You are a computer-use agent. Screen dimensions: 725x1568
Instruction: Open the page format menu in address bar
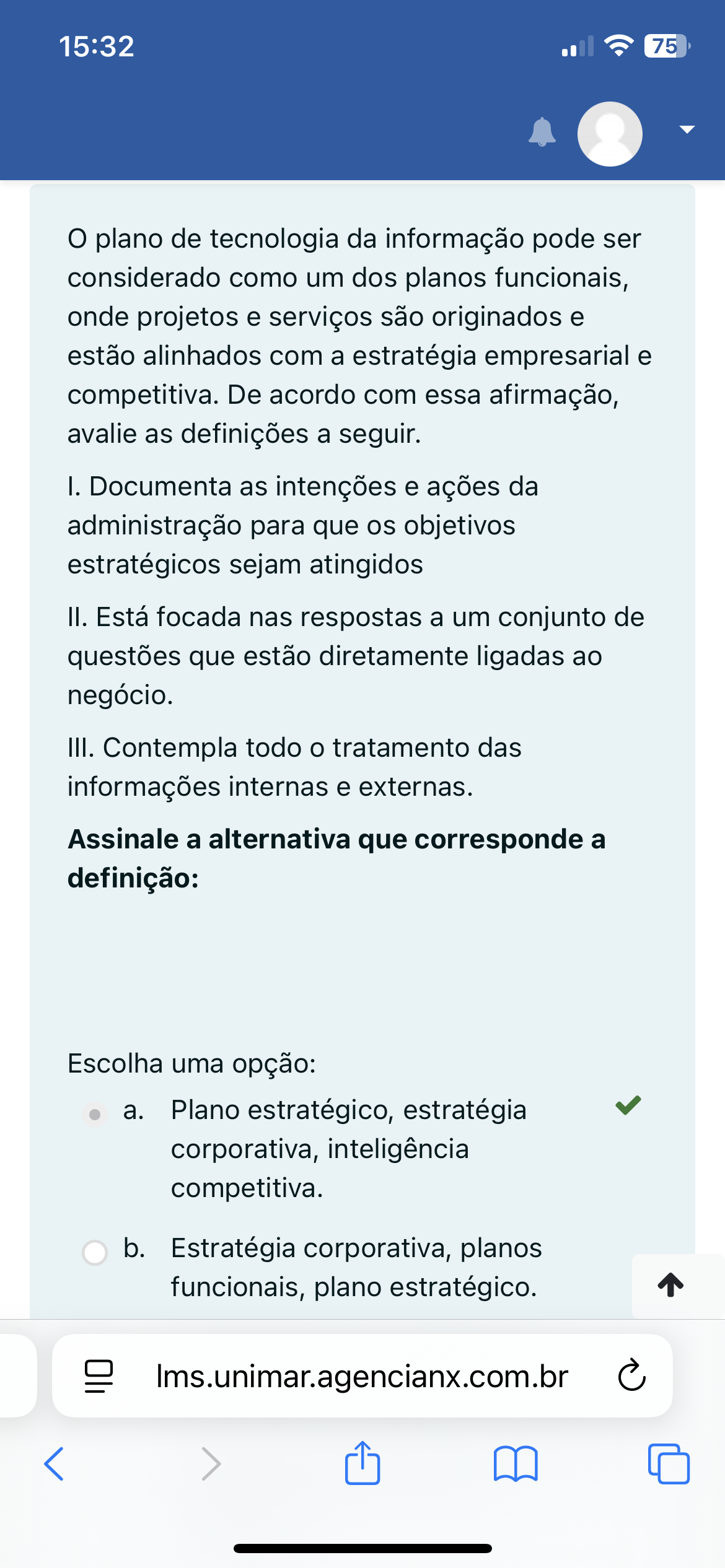tap(99, 1376)
